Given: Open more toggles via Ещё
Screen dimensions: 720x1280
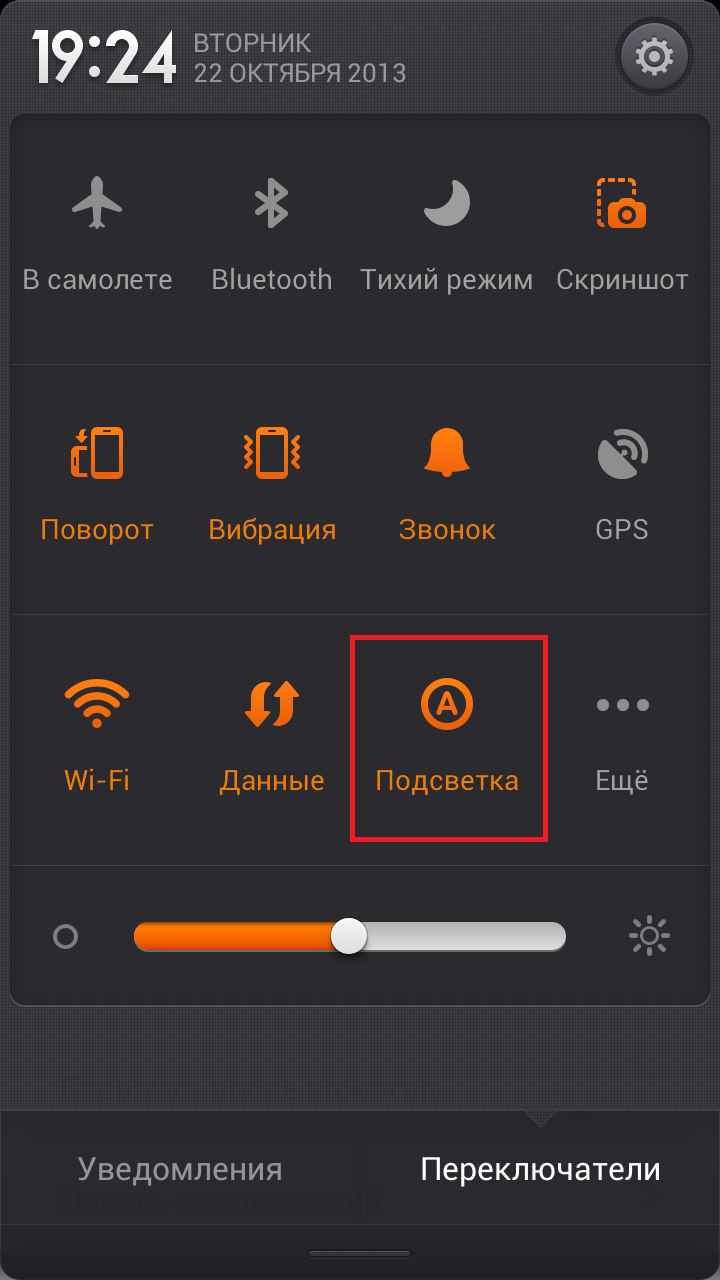Looking at the screenshot, I should point(622,737).
